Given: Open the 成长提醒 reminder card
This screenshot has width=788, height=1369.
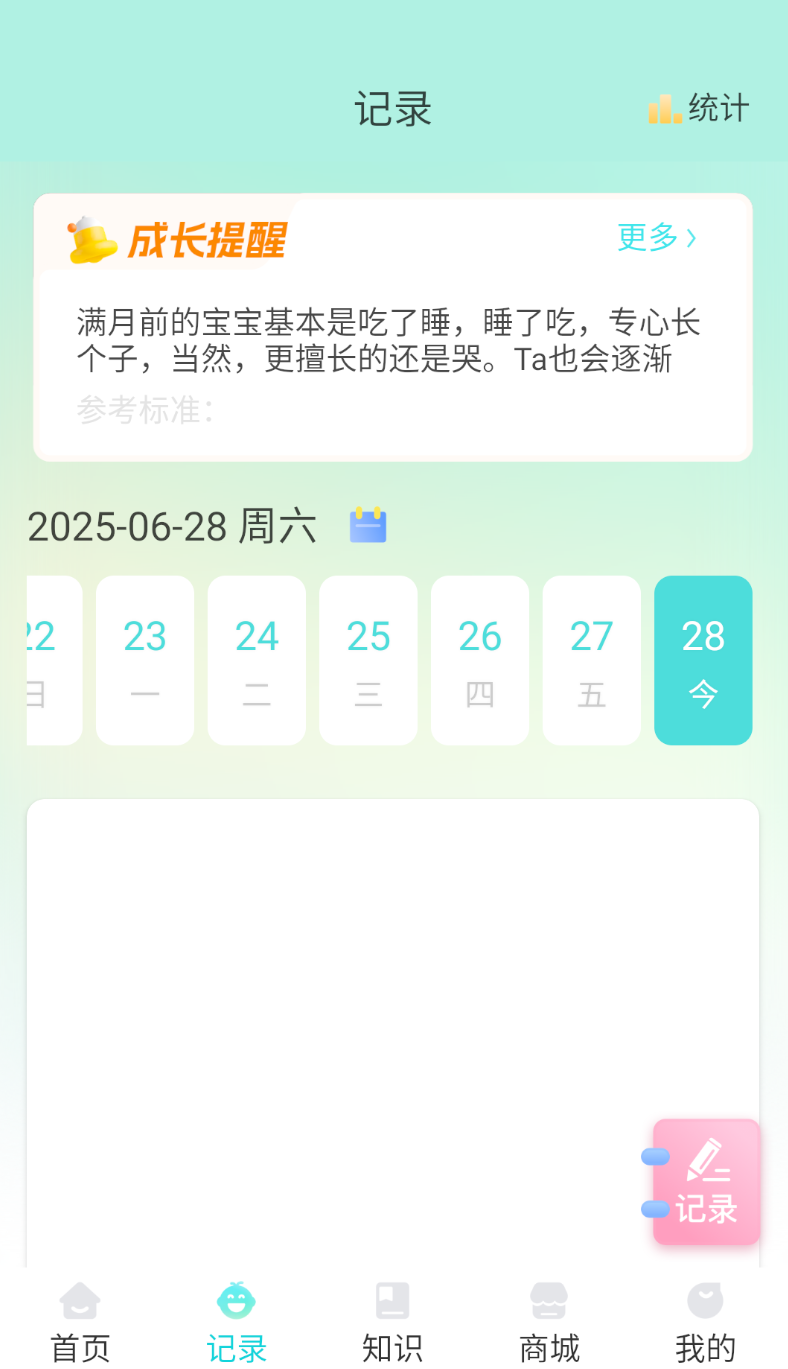Looking at the screenshot, I should pyautogui.click(x=393, y=327).
